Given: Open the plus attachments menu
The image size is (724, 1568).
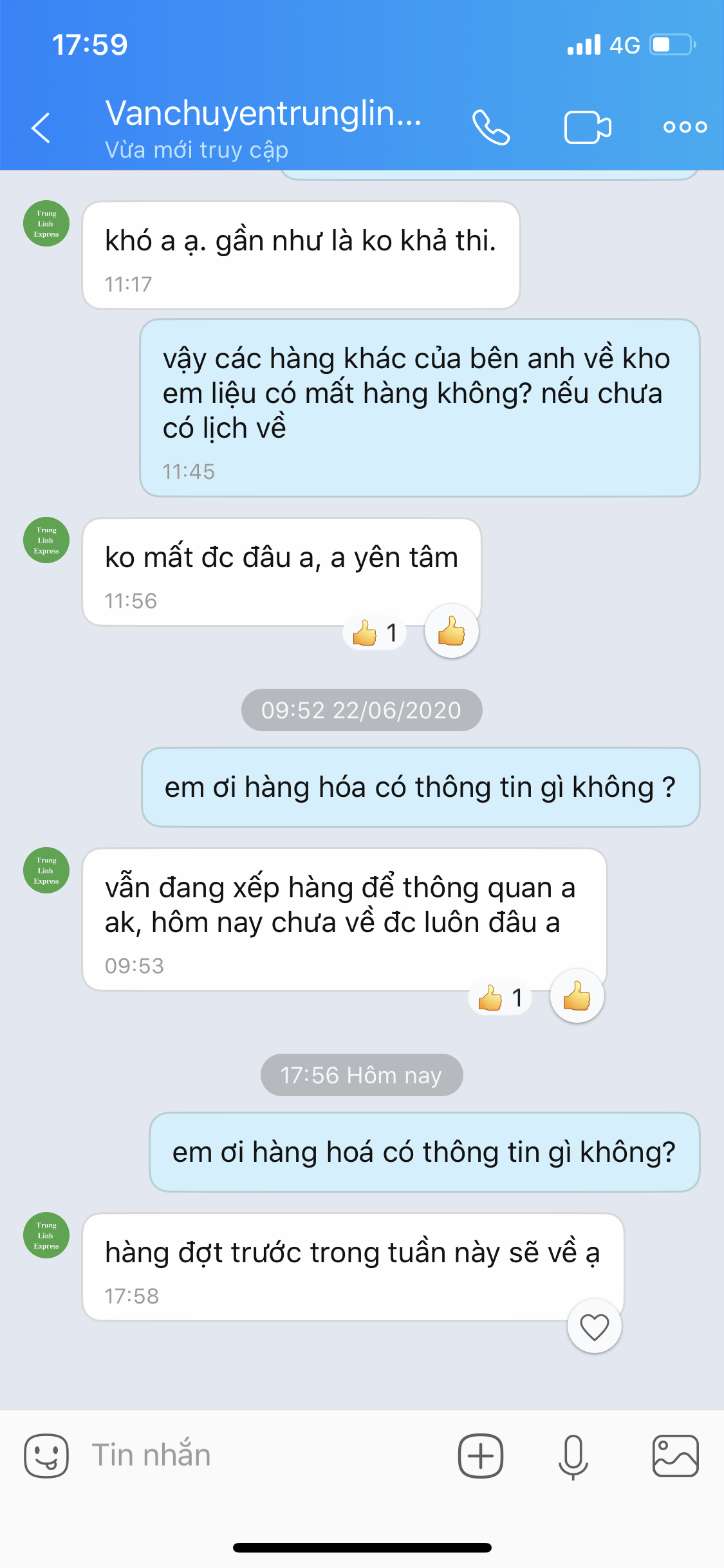Looking at the screenshot, I should click(481, 1456).
